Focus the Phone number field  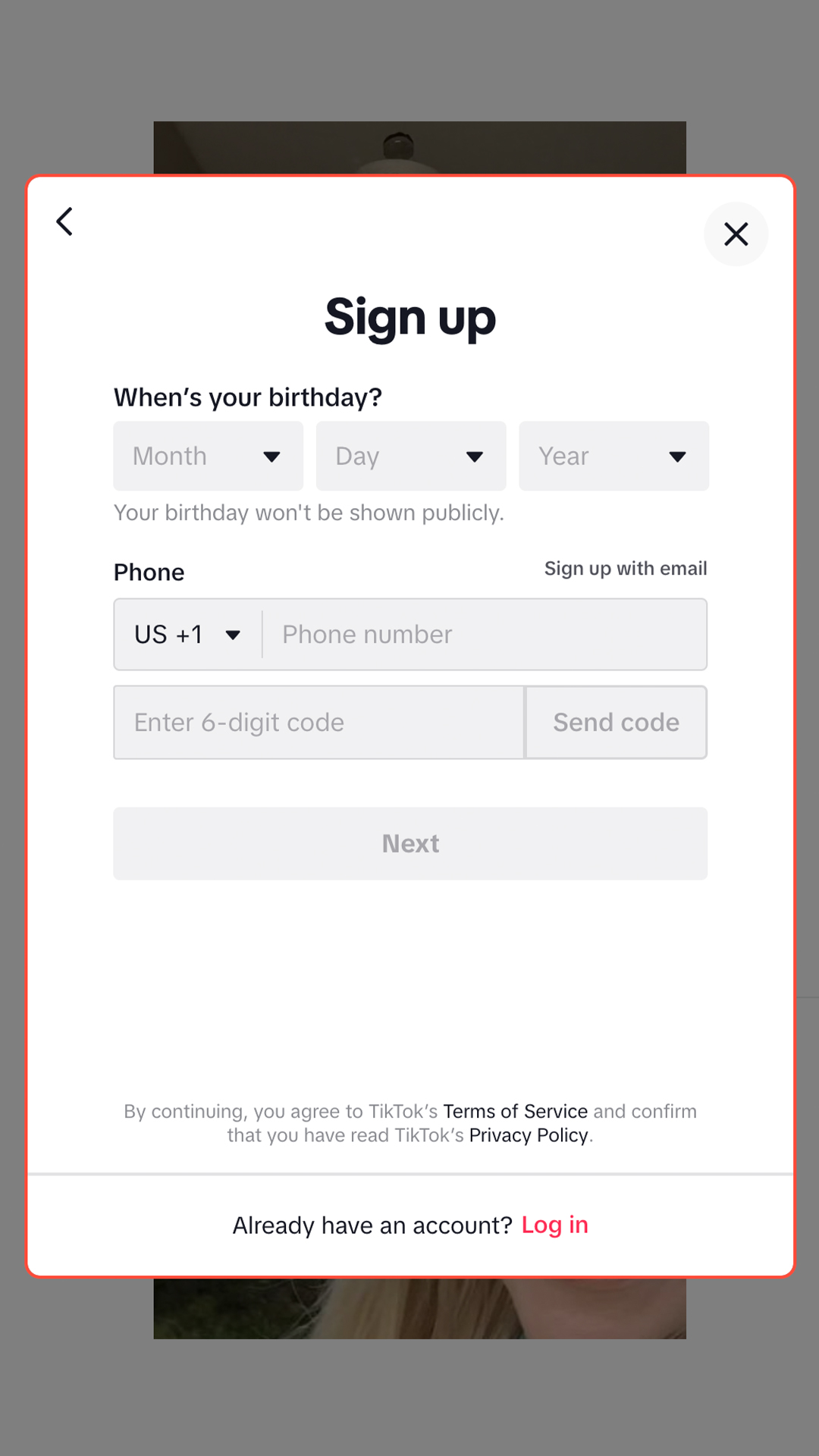coord(485,635)
